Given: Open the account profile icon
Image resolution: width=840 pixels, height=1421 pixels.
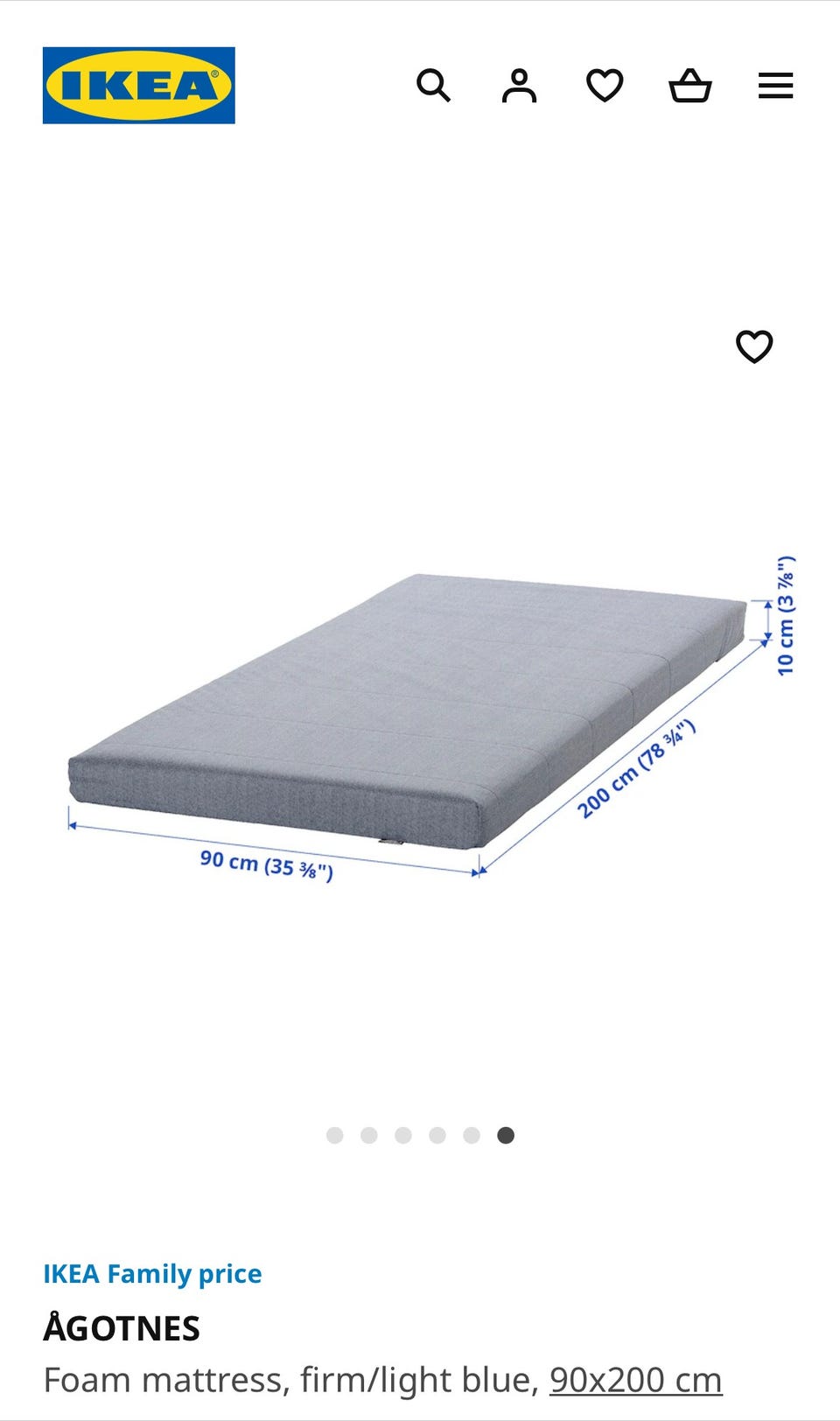Looking at the screenshot, I should tap(519, 86).
